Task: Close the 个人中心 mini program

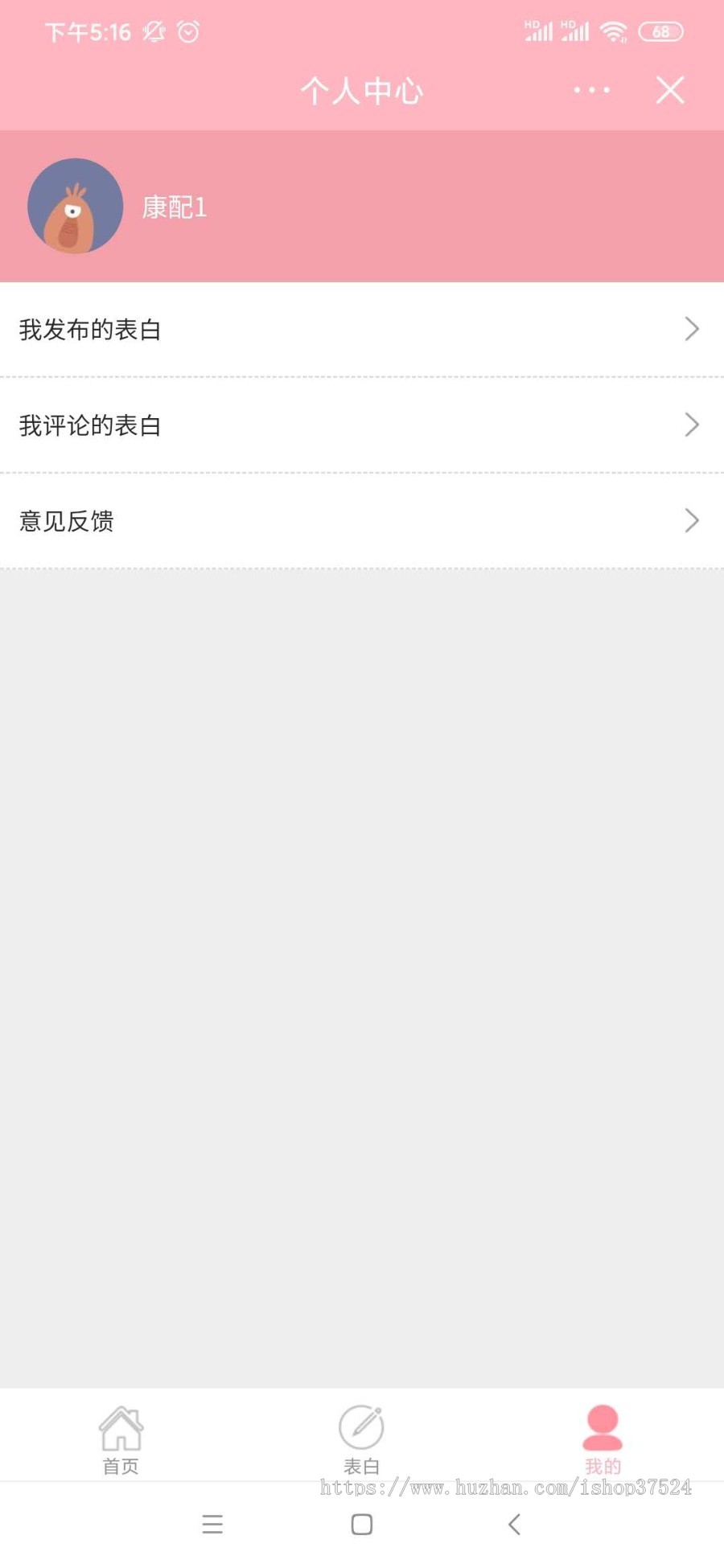Action: 669,90
